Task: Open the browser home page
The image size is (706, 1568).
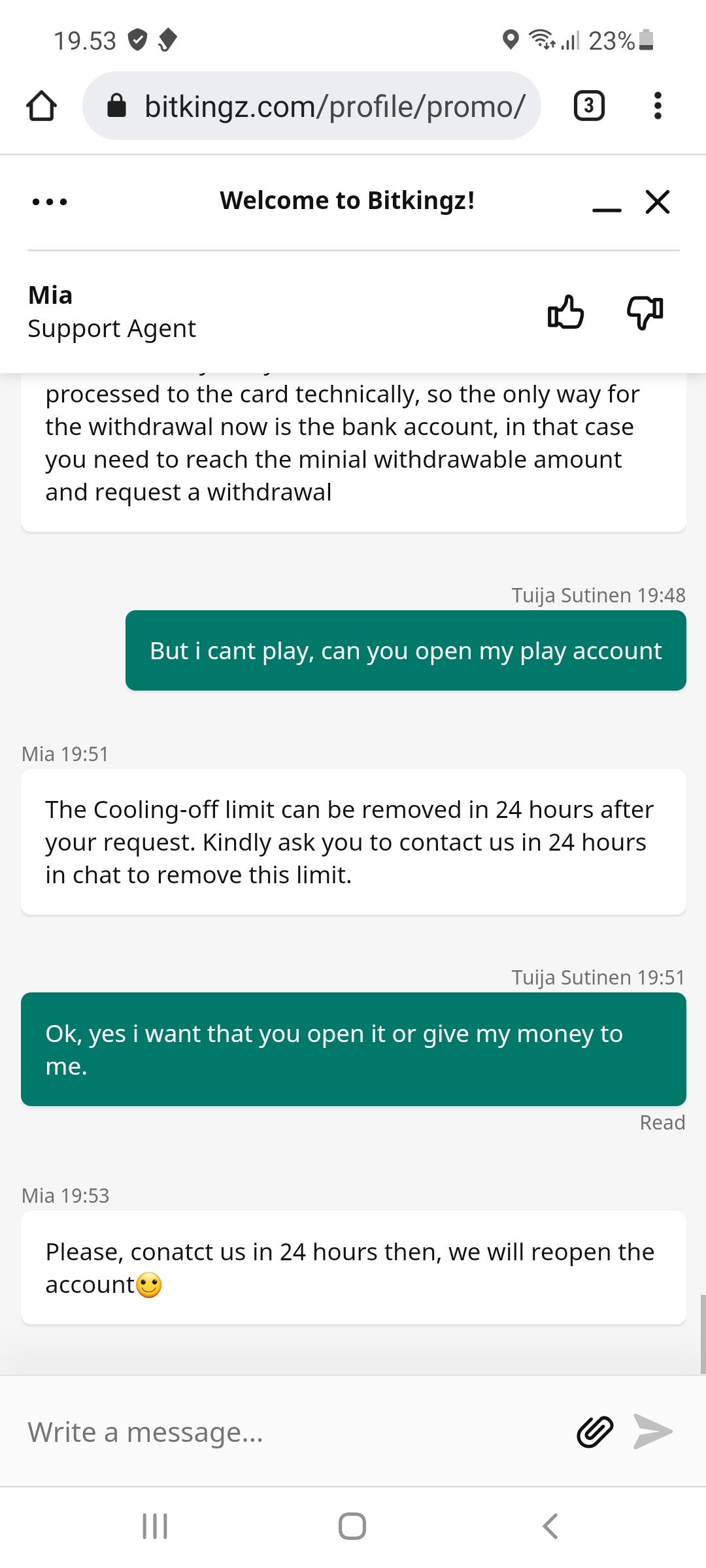Action: pos(41,106)
